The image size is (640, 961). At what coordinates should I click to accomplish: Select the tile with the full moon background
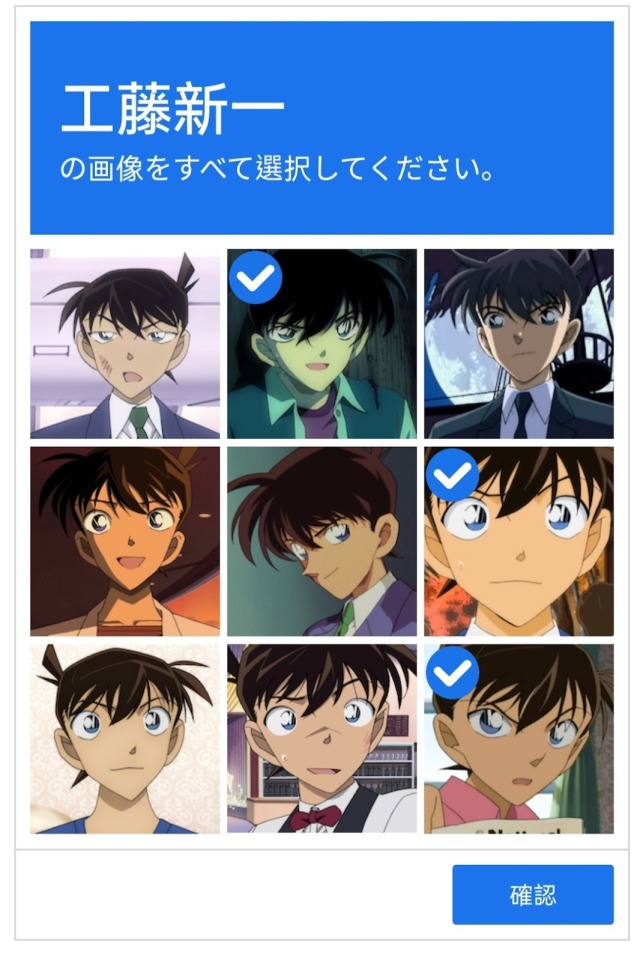click(x=518, y=344)
